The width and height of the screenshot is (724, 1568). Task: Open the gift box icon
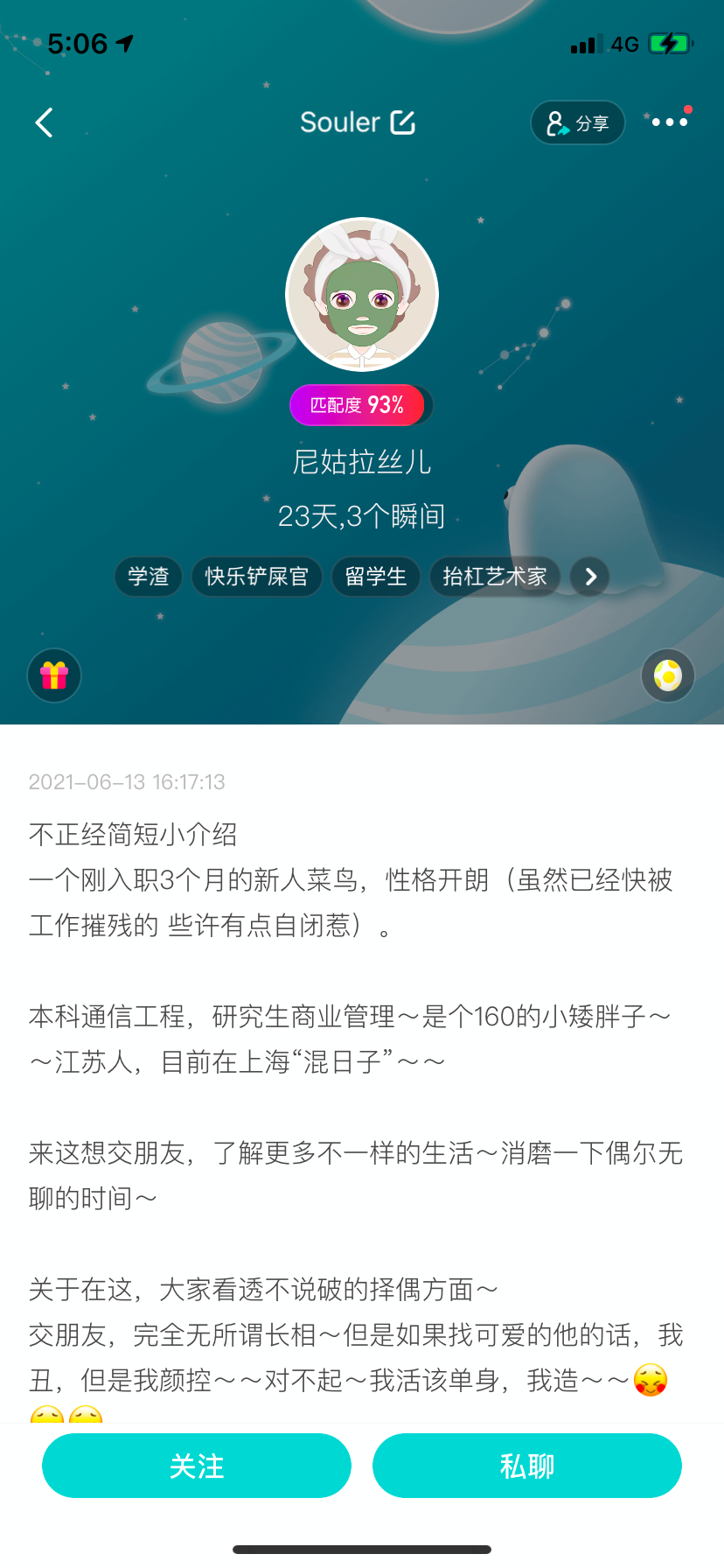[54, 675]
